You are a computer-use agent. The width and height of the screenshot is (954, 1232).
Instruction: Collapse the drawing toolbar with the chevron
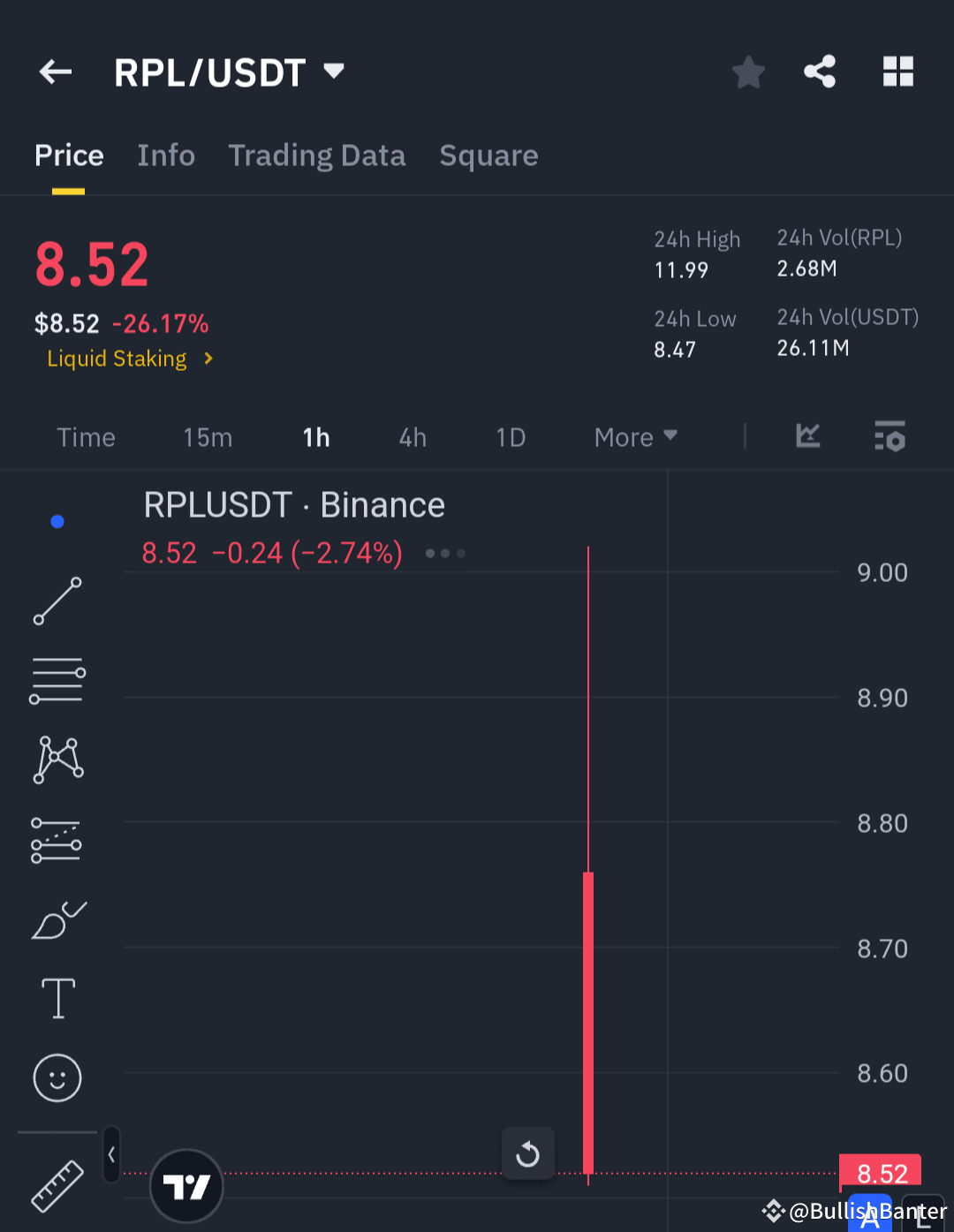click(110, 1153)
